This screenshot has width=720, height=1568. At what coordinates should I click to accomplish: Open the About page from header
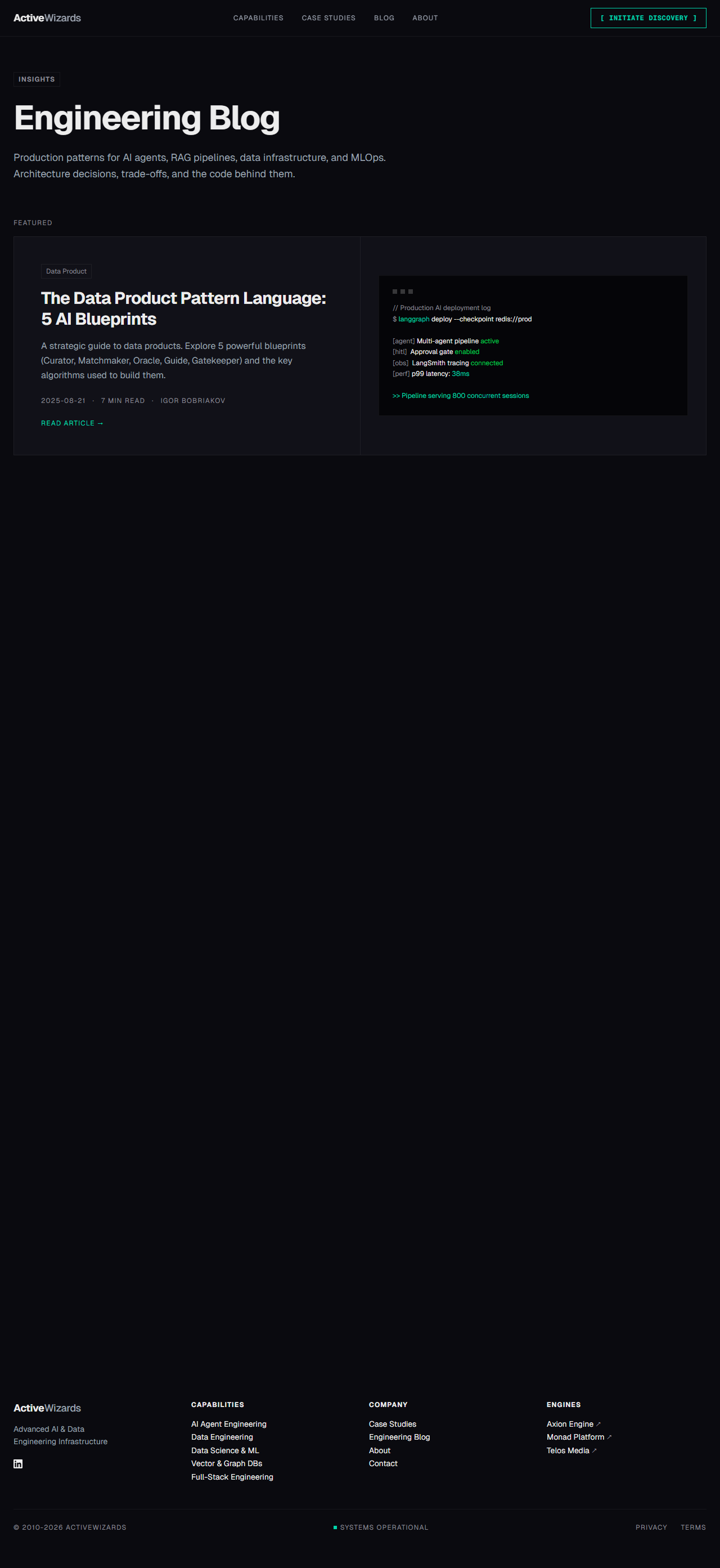click(x=425, y=17)
